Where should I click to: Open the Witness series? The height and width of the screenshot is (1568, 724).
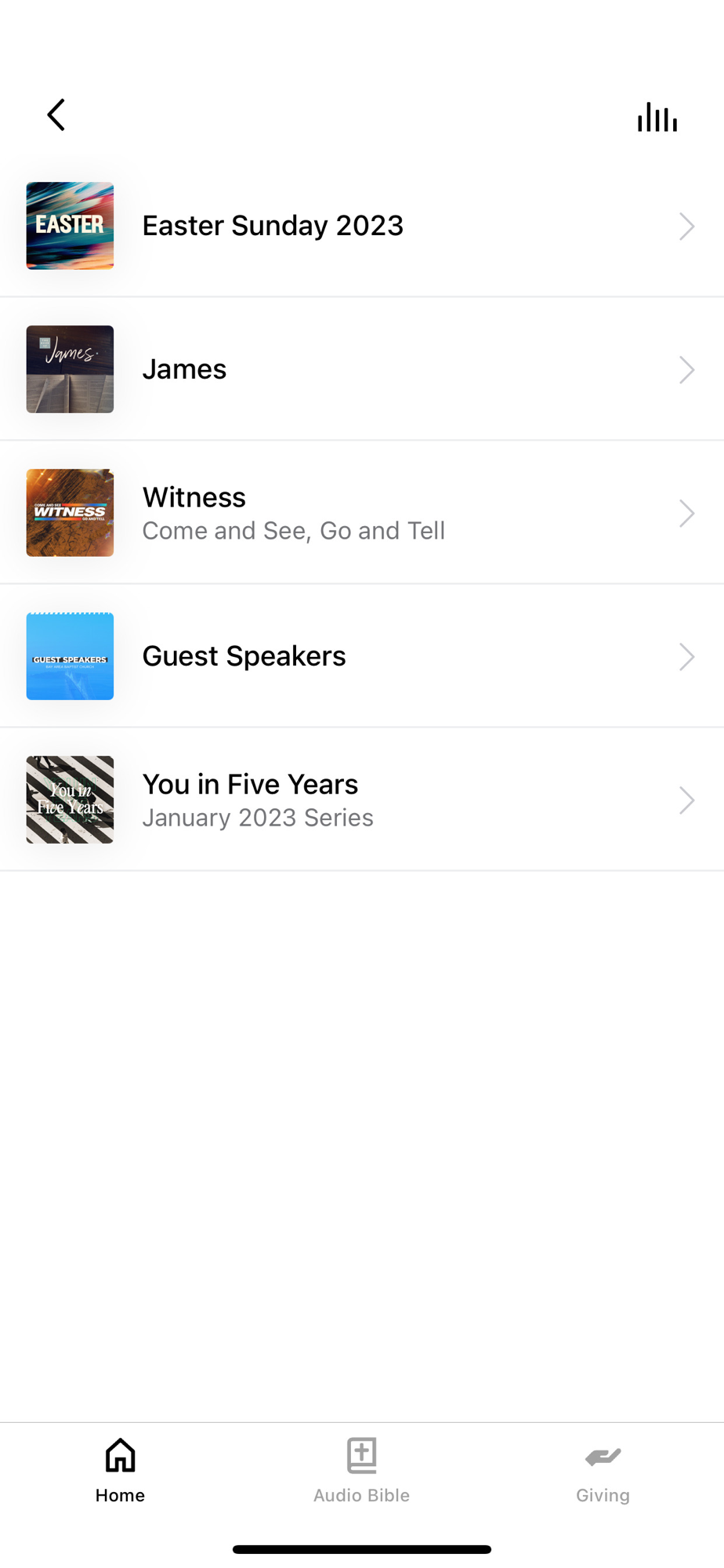tap(360, 513)
